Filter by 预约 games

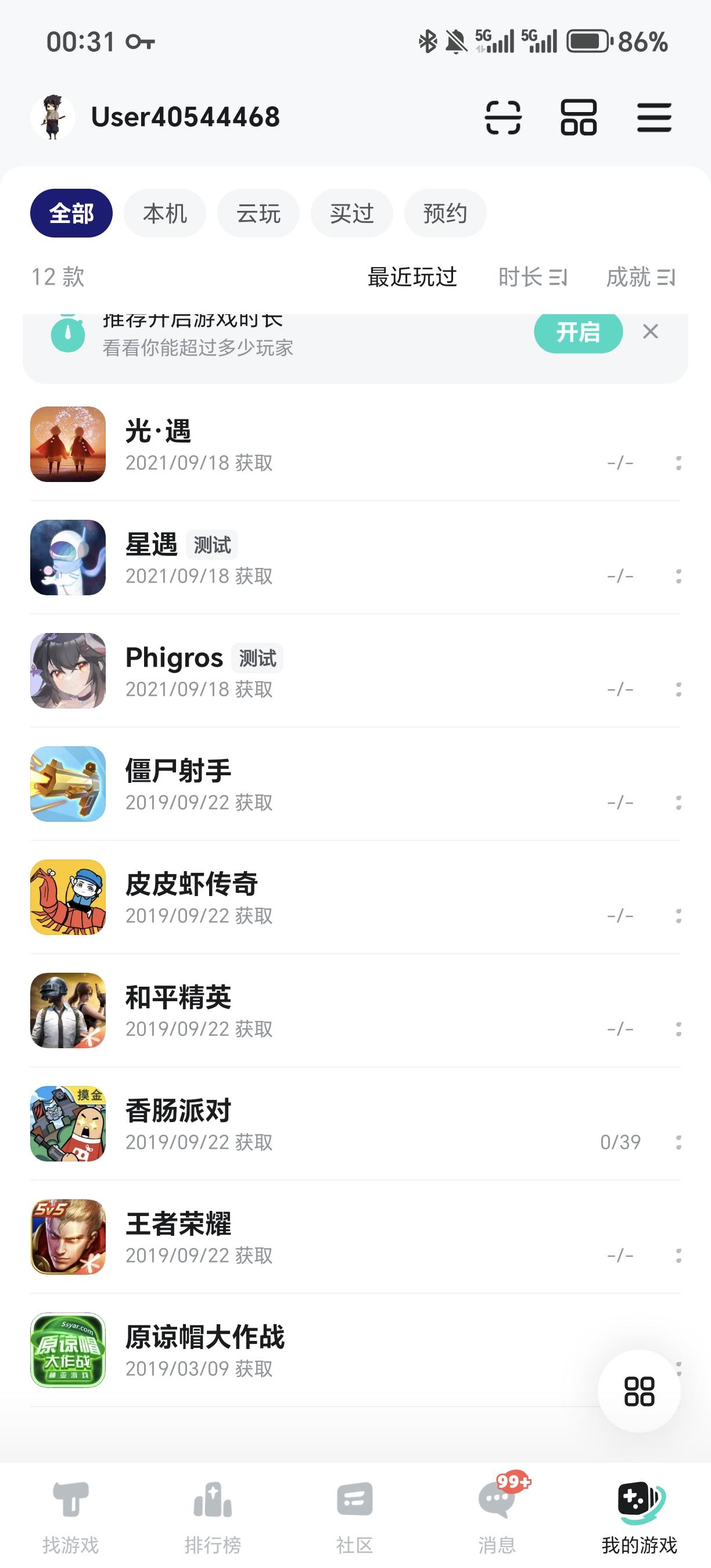[445, 214]
